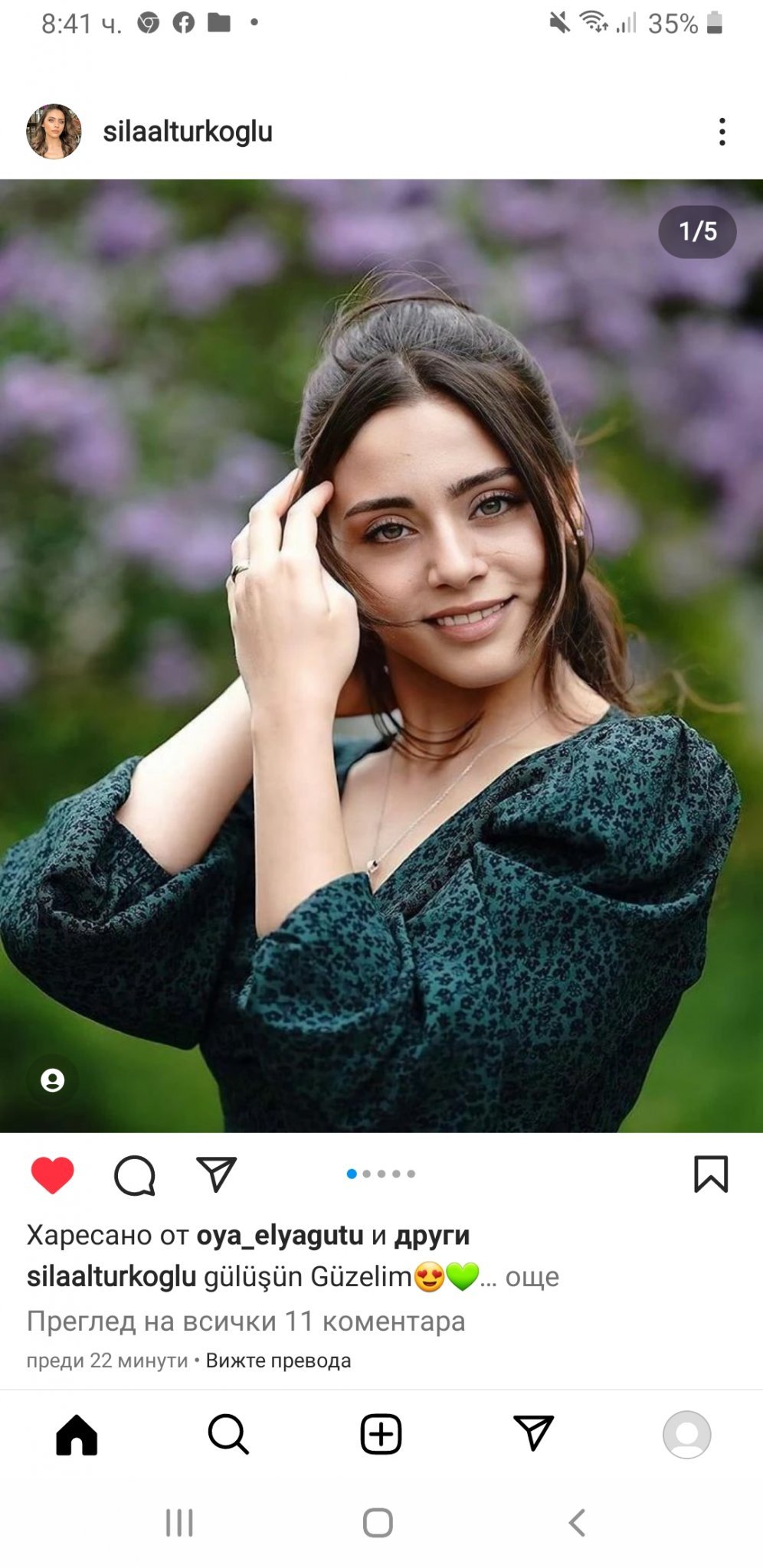The height and width of the screenshot is (1568, 763).
Task: Open the silaalturkoglu username in post header
Action: pos(188,132)
